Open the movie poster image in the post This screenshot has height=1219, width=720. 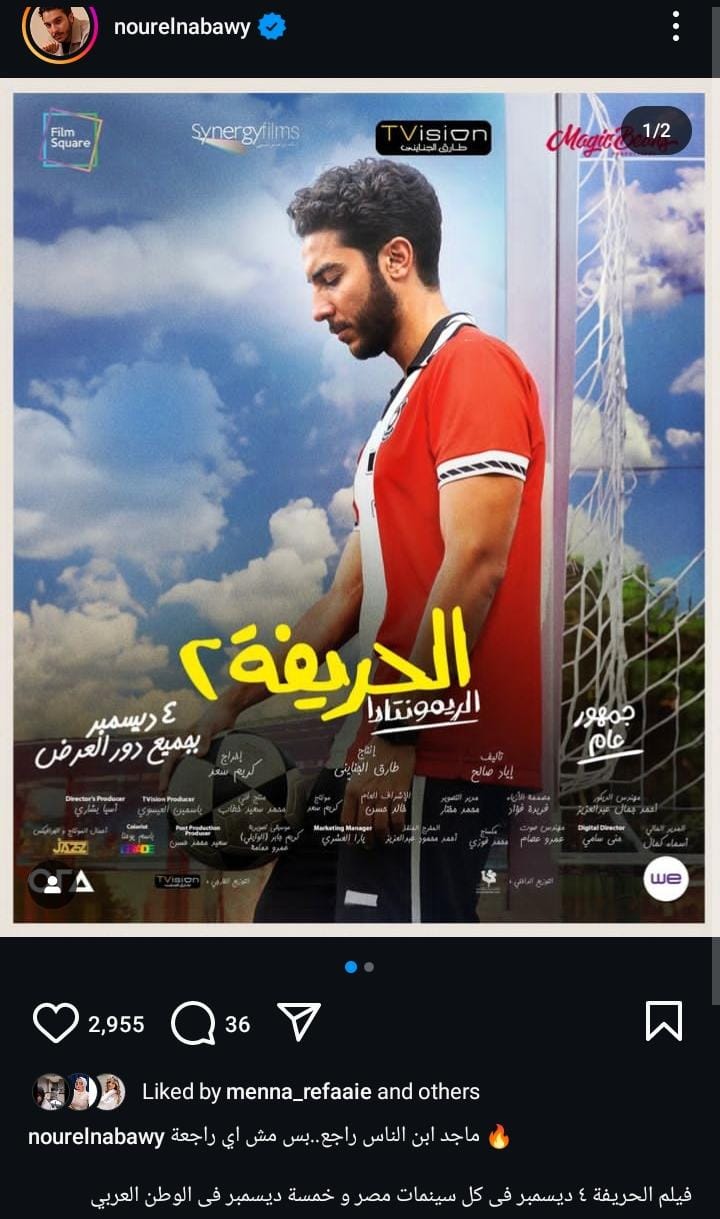click(360, 500)
